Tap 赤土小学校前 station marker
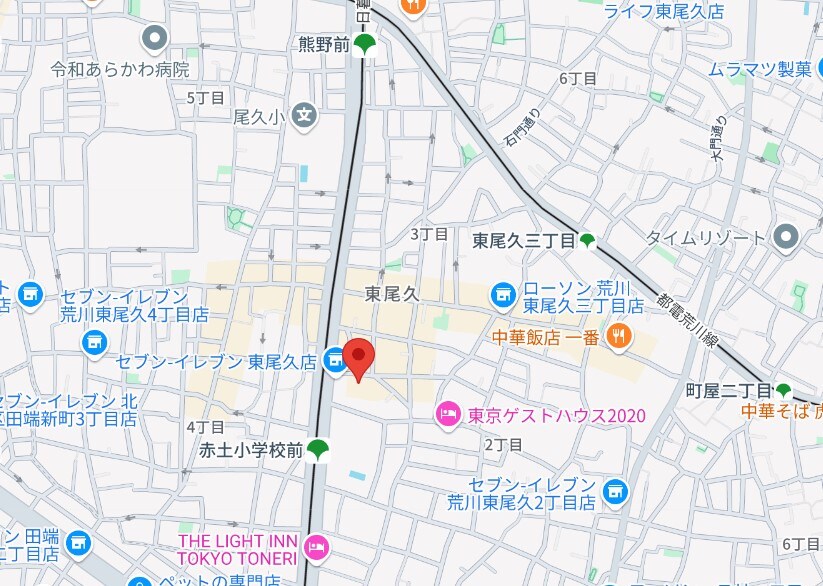823x586 pixels. tap(318, 450)
